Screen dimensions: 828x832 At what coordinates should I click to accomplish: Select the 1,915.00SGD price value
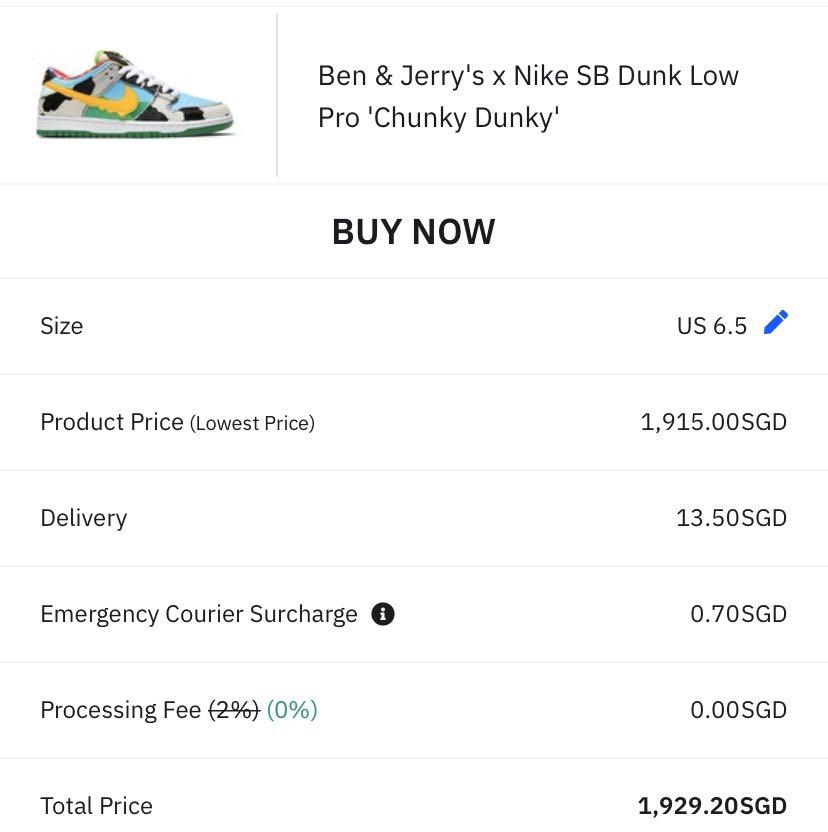(713, 421)
